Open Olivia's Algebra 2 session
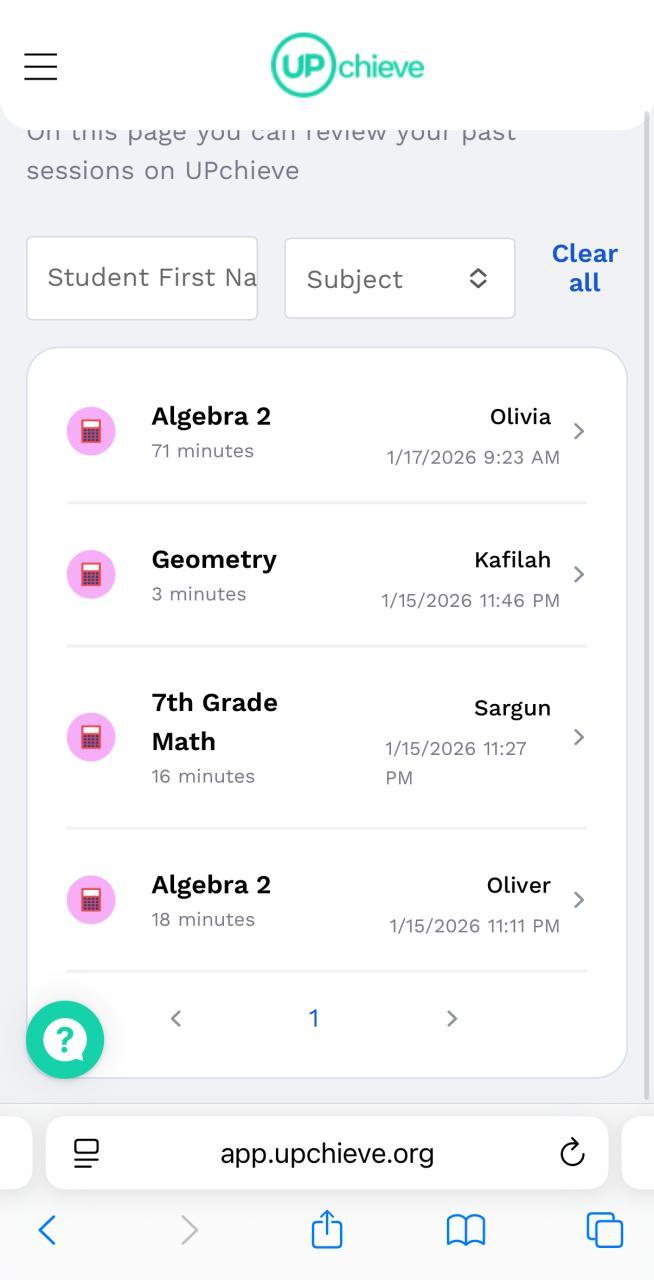Image resolution: width=654 pixels, height=1280 pixels. (326, 431)
